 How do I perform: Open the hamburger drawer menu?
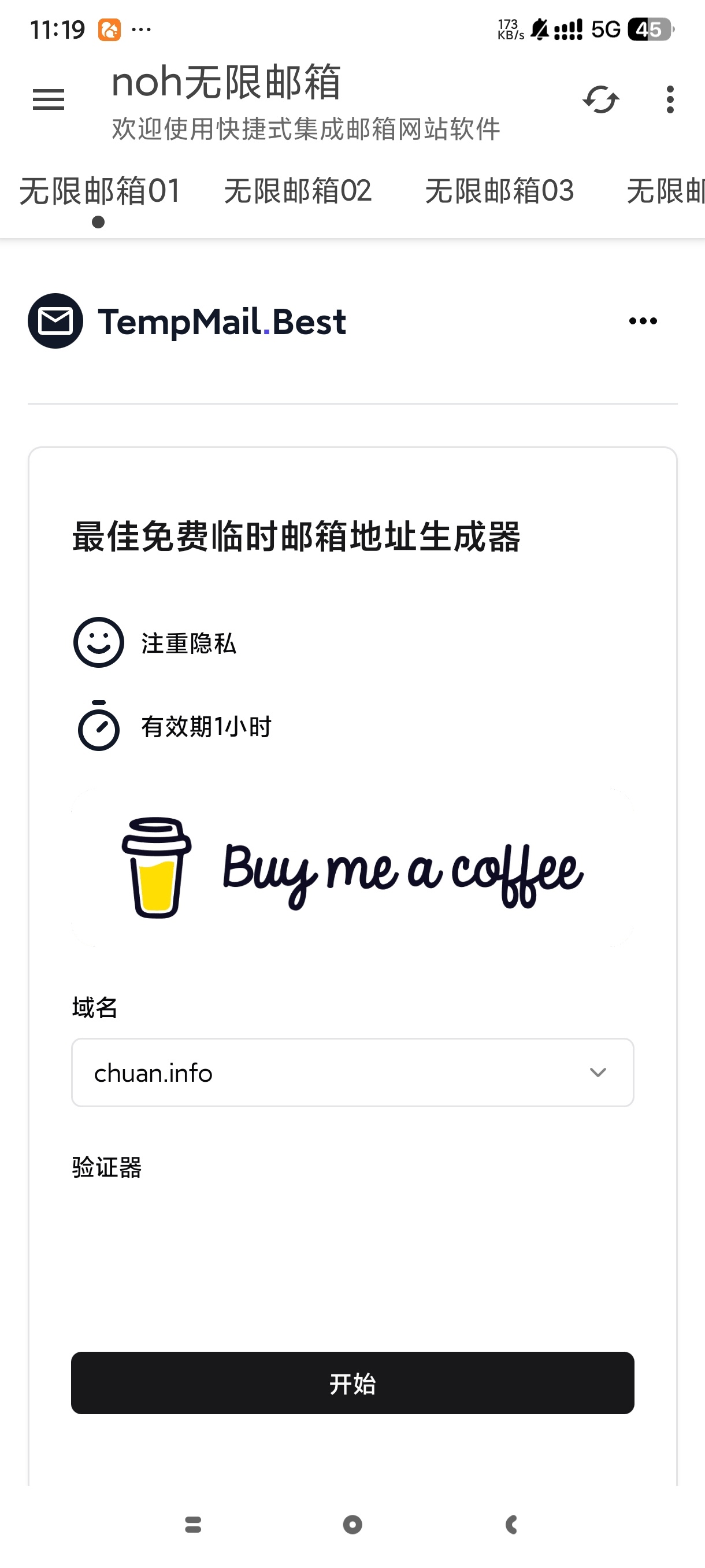(x=48, y=99)
